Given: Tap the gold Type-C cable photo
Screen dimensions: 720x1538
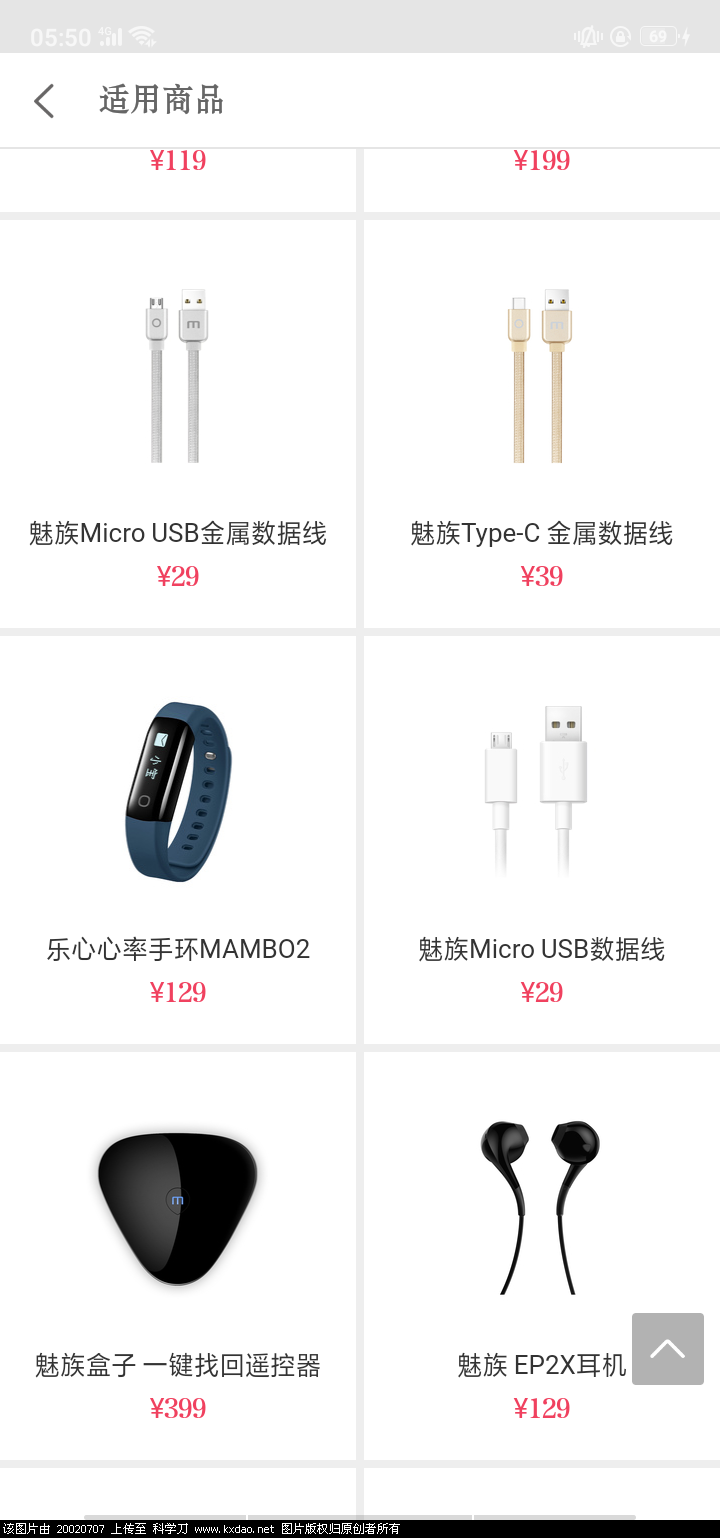Looking at the screenshot, I should pos(540,375).
